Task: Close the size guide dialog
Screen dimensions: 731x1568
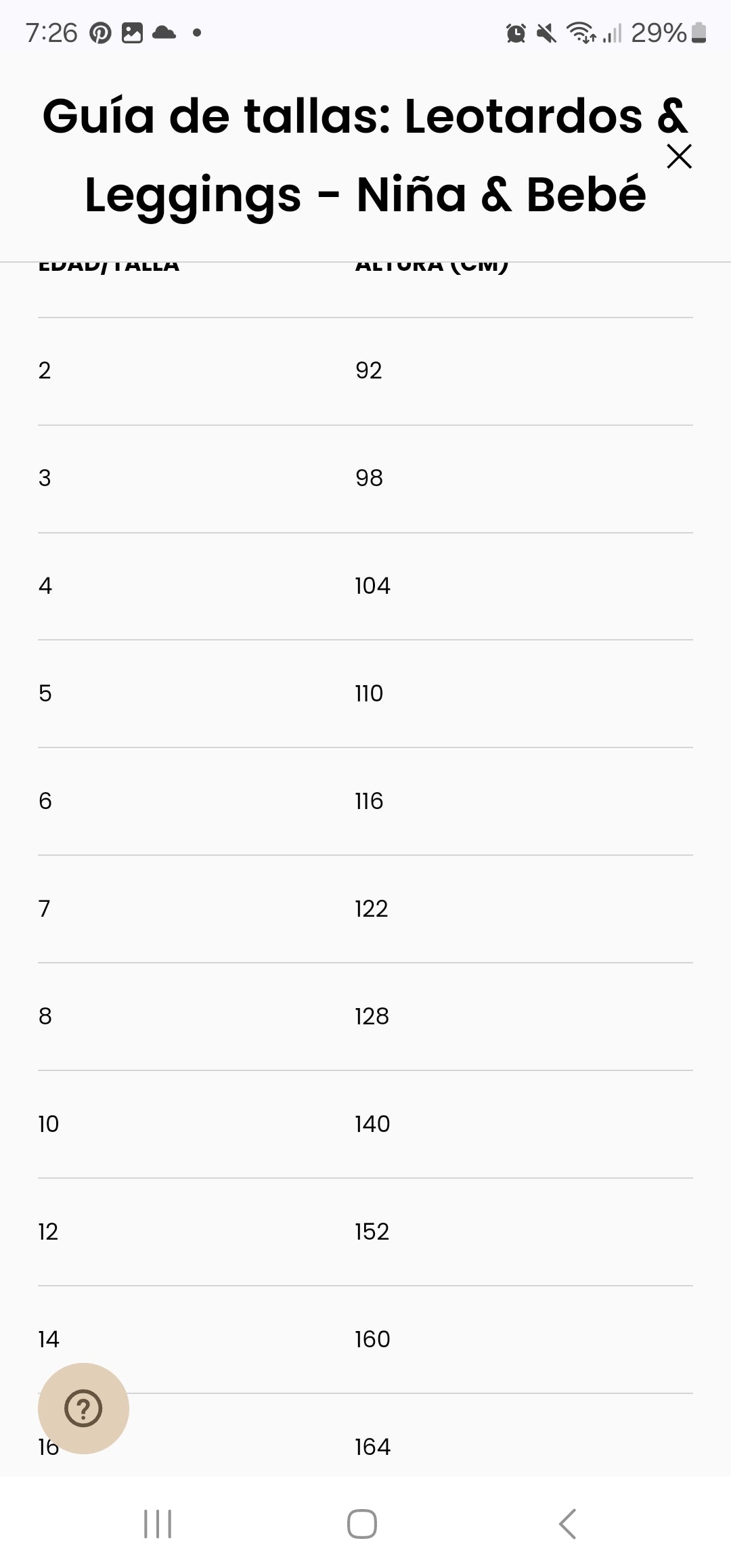Action: 679,156
